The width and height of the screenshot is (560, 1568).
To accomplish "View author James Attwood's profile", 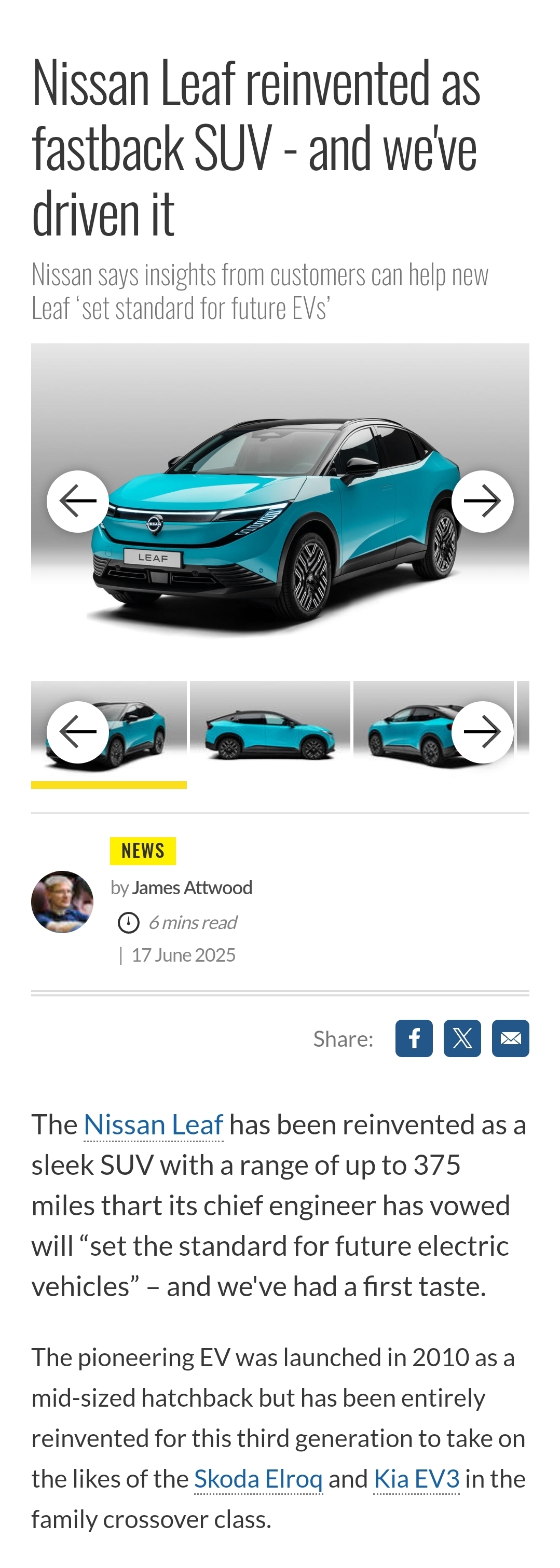I will pos(192,887).
